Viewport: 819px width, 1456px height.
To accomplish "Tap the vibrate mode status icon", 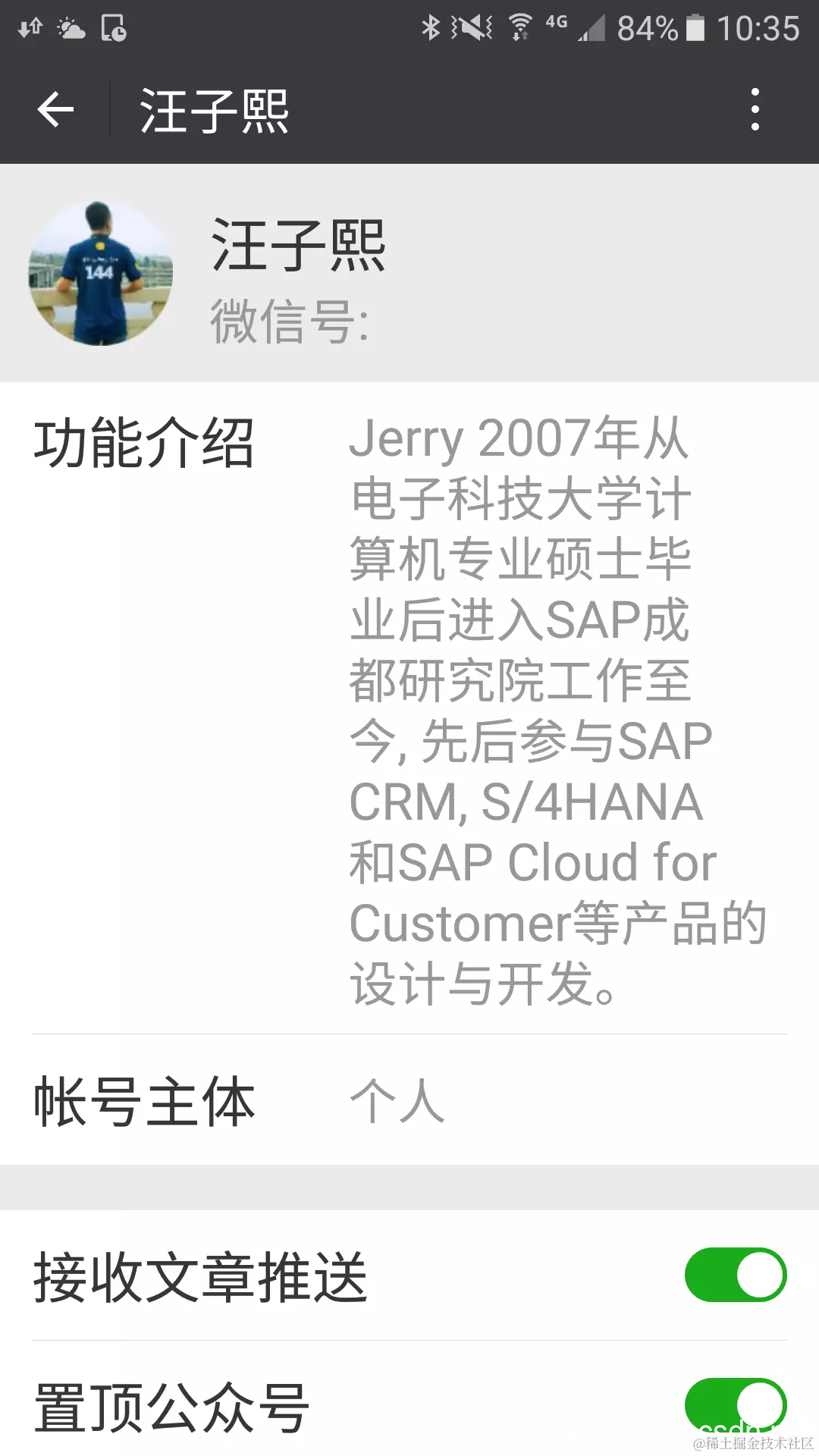I will point(470,25).
